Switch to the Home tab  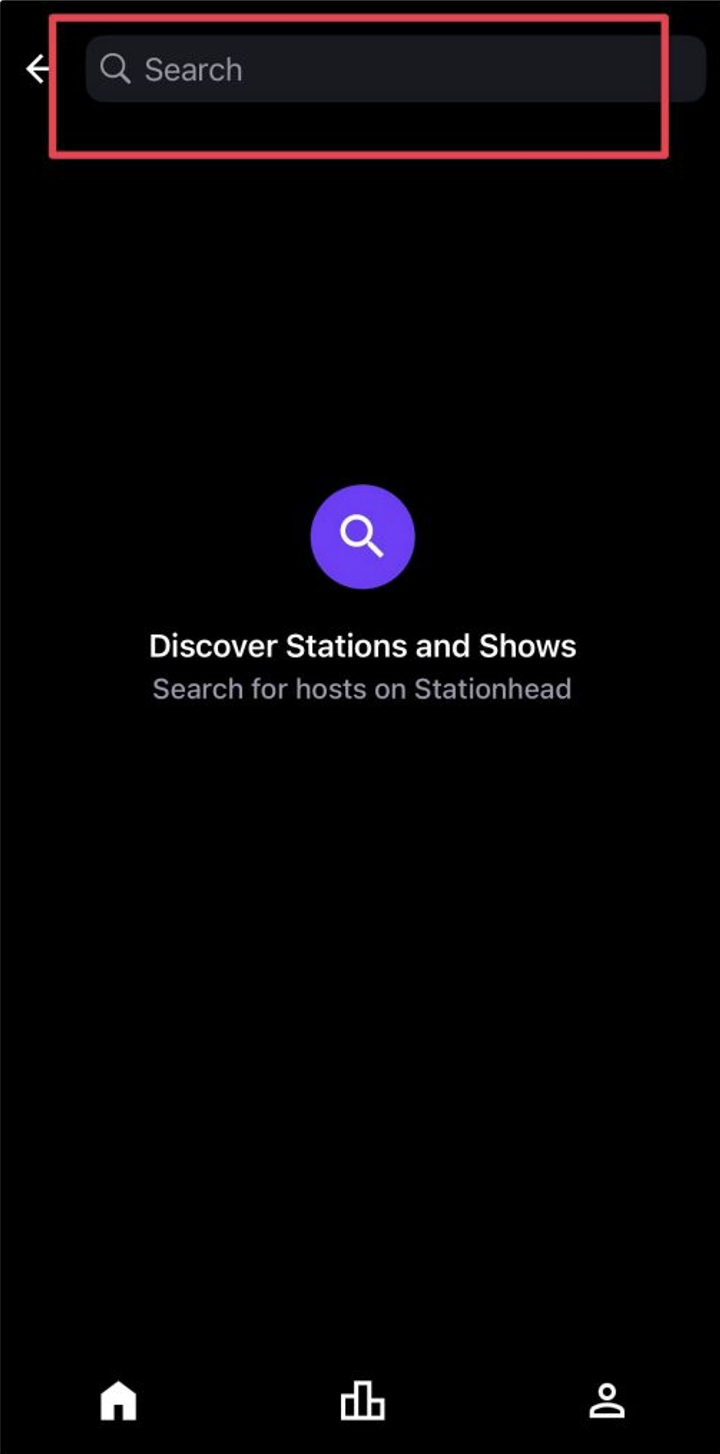[x=118, y=1401]
